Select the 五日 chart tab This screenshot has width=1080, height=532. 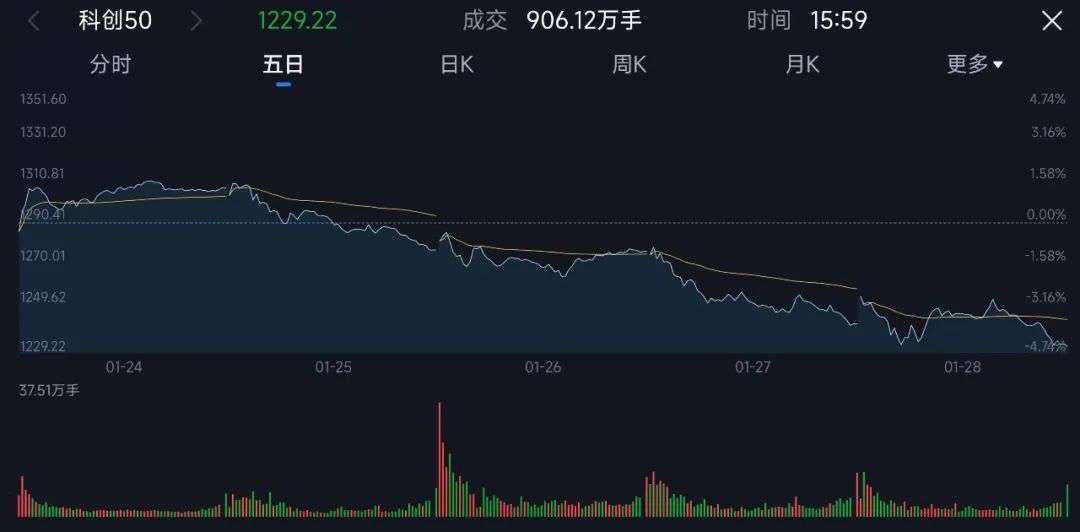[283, 65]
